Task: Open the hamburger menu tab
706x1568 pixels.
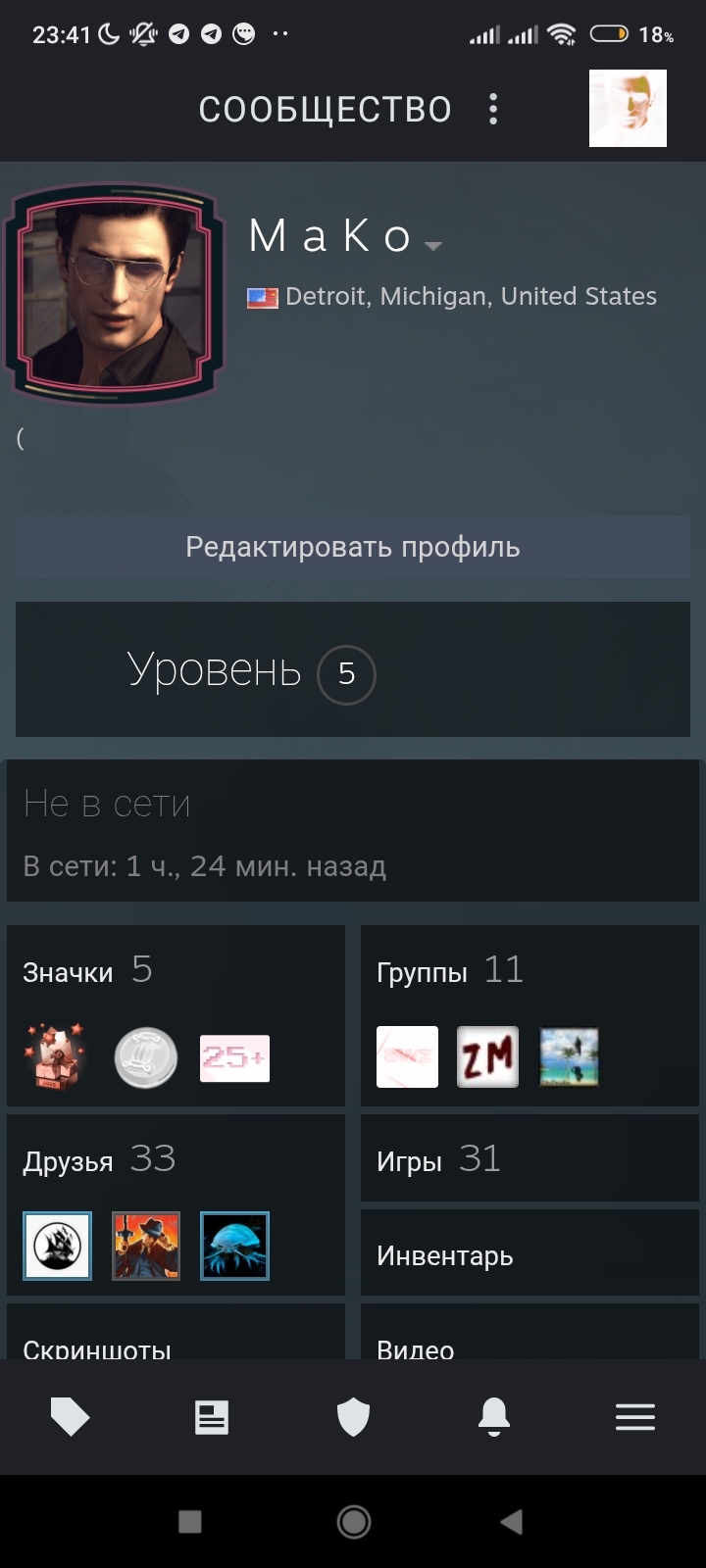Action: (x=635, y=1417)
